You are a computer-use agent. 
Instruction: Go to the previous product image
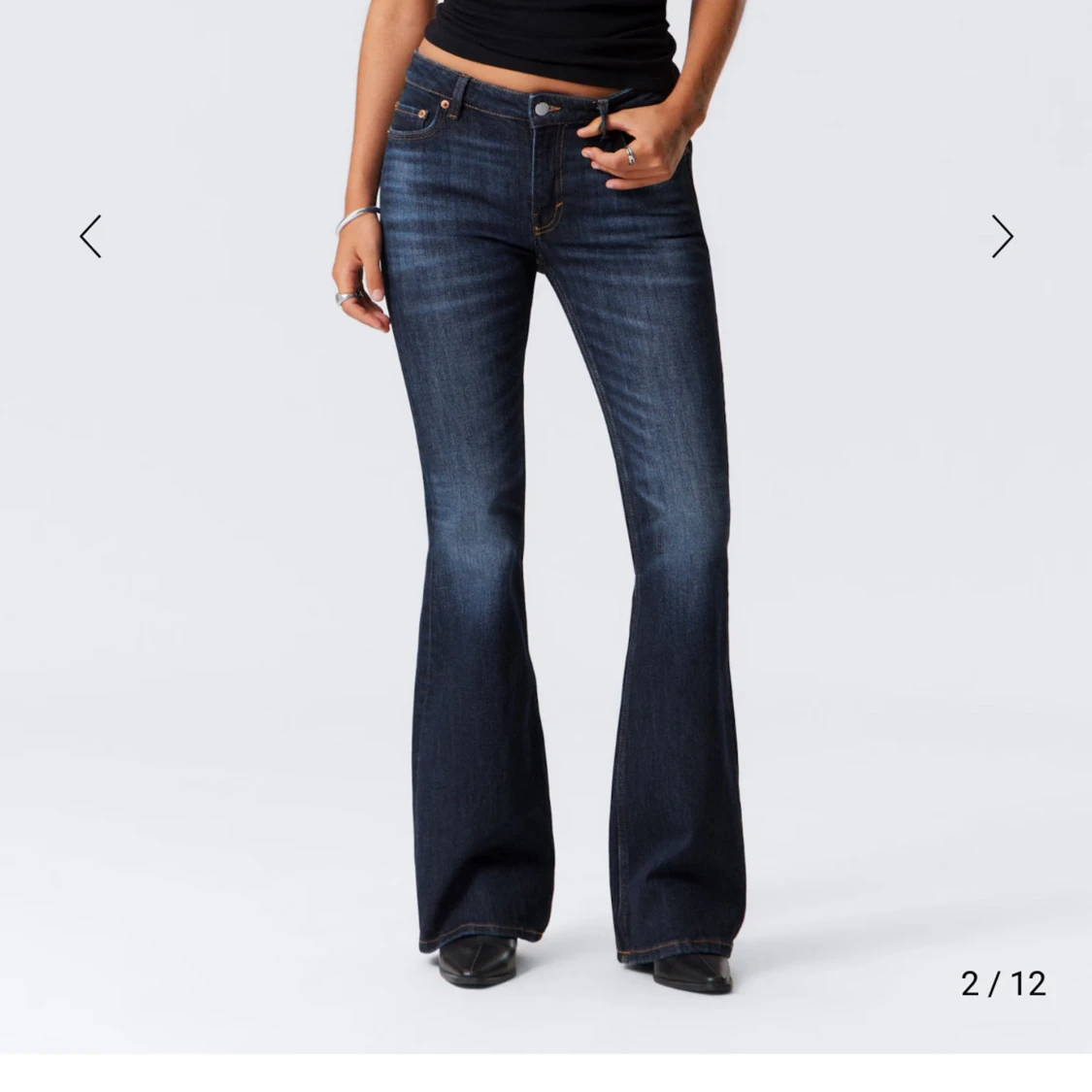[x=90, y=236]
